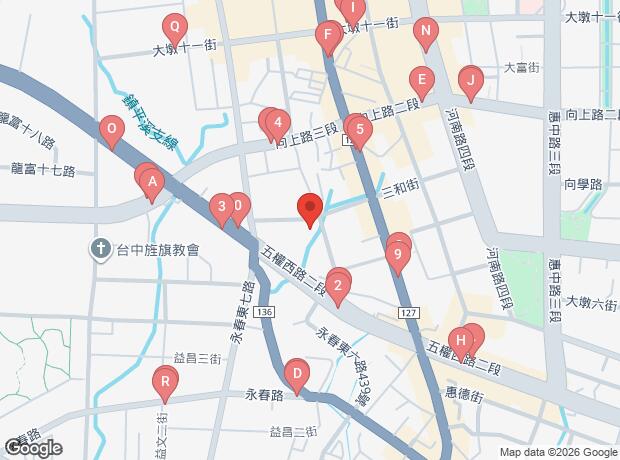
Task: Open the 台中旌旗教會 place icon
Action: [101, 249]
